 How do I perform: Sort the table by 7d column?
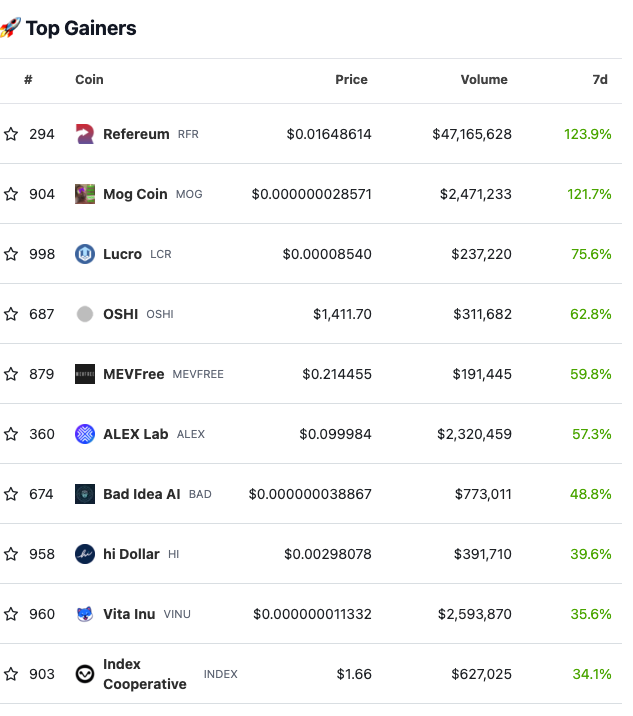599,80
